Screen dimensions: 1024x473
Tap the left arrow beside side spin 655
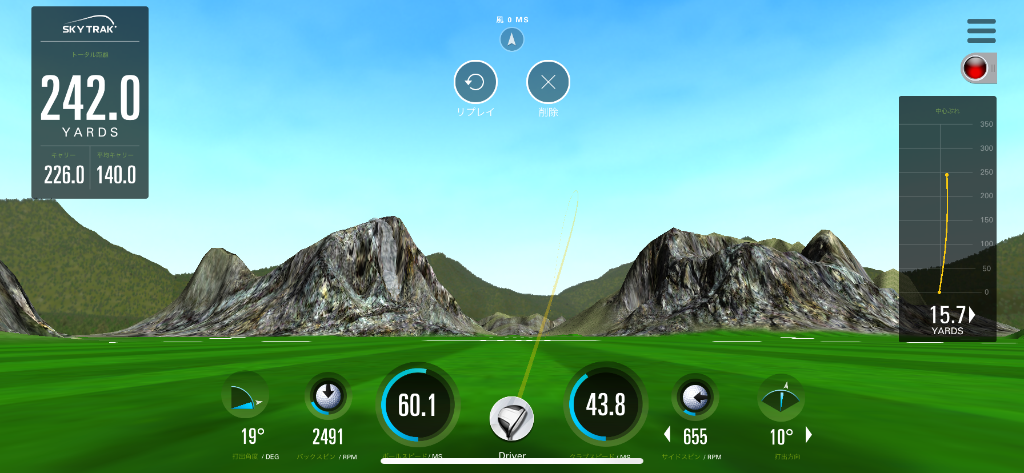pos(668,435)
